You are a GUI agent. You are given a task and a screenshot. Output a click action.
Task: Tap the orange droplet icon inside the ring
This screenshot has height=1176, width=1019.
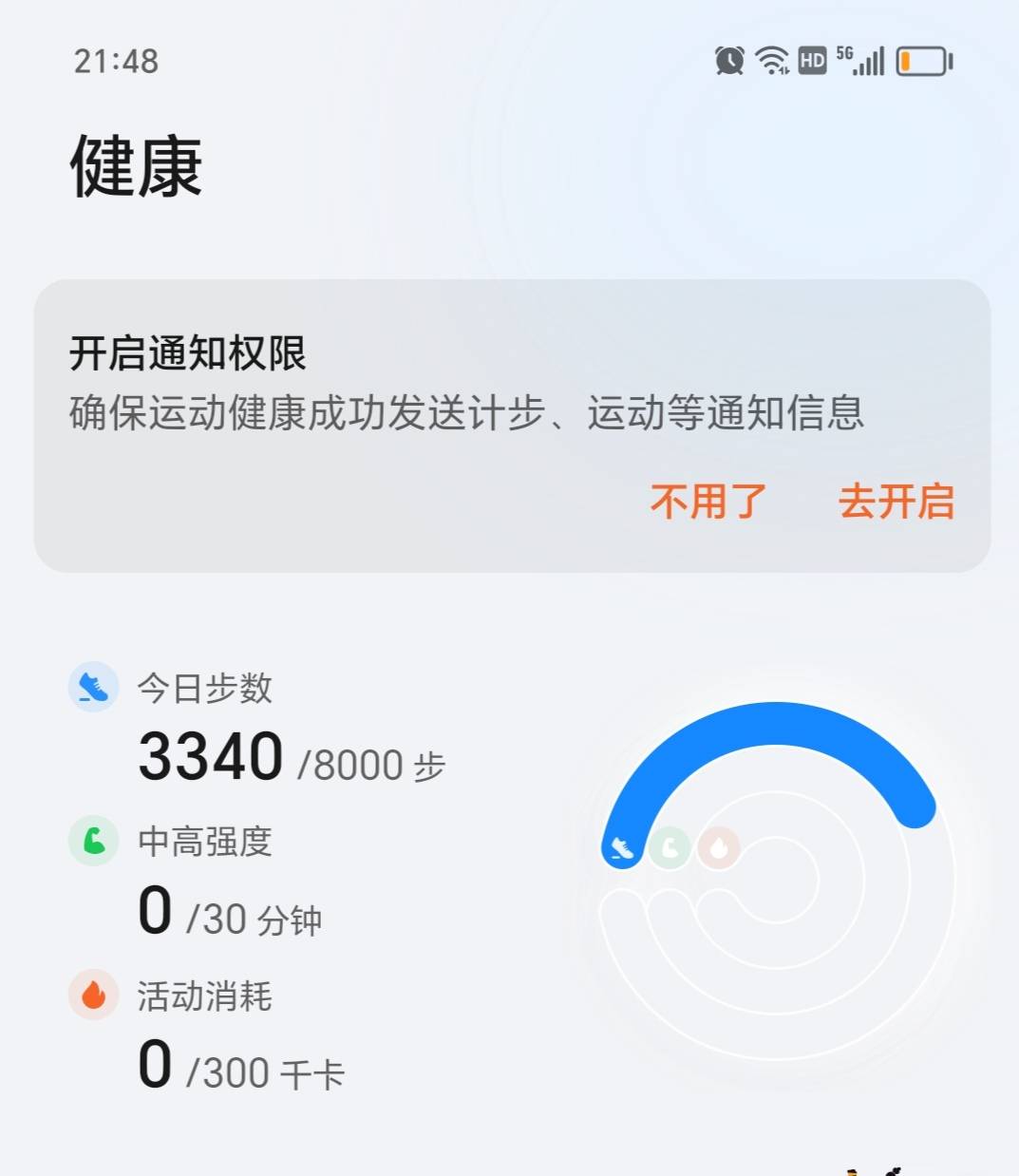718,849
